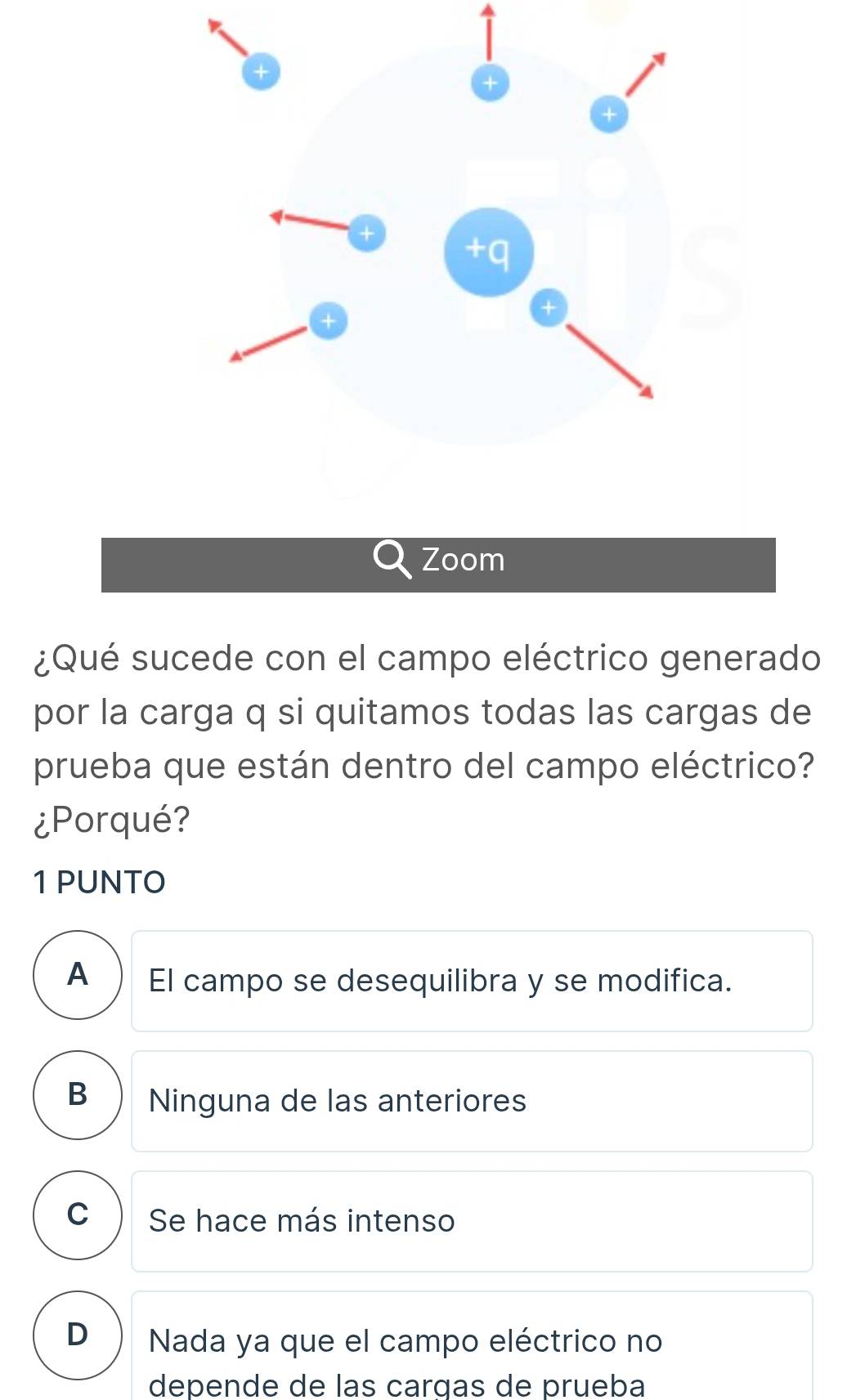This screenshot has height=1400, width=847.
Task: Tap the Zoom button under the diagram
Action: click(438, 564)
